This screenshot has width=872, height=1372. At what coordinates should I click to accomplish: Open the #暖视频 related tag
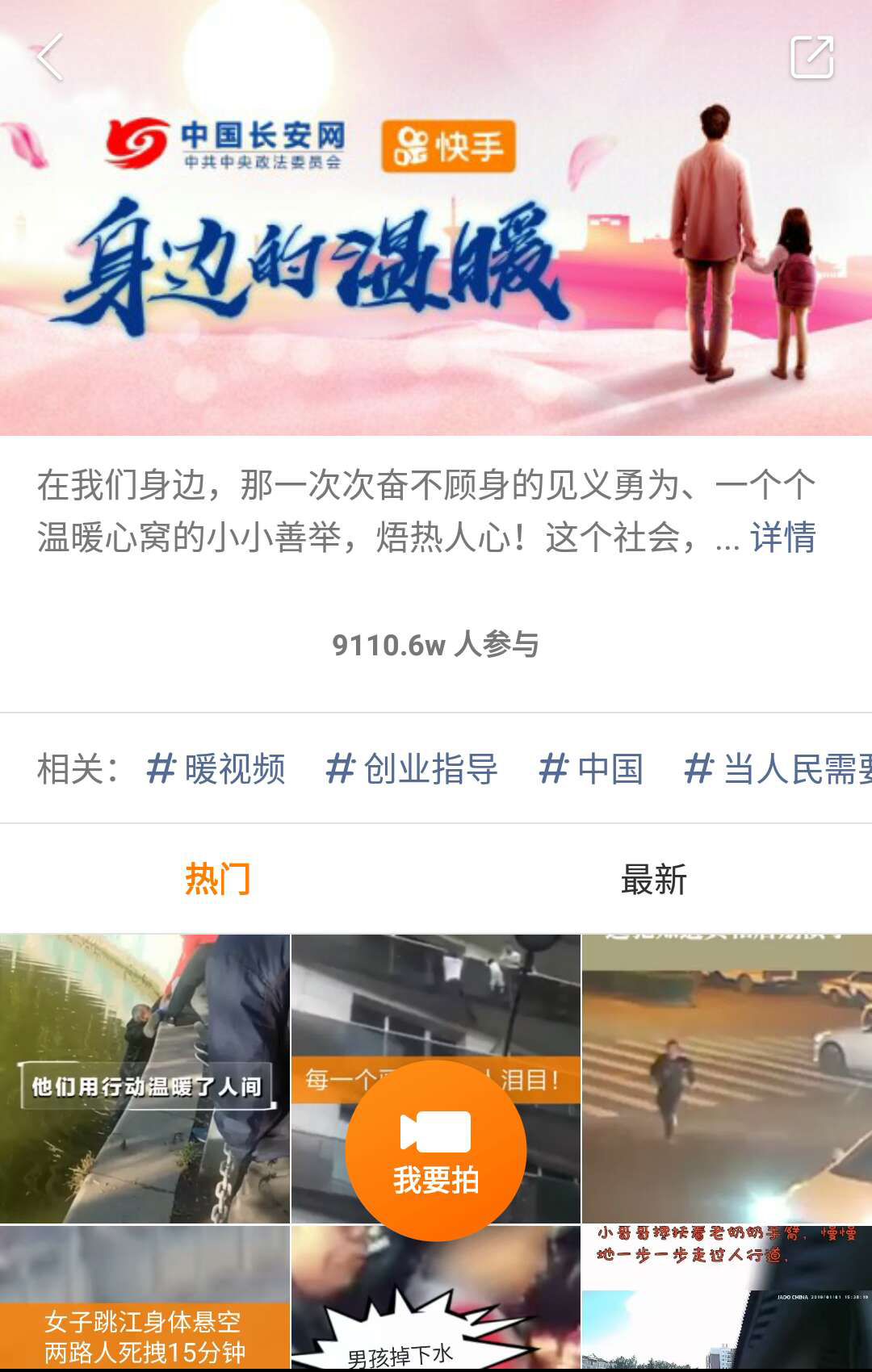(216, 768)
